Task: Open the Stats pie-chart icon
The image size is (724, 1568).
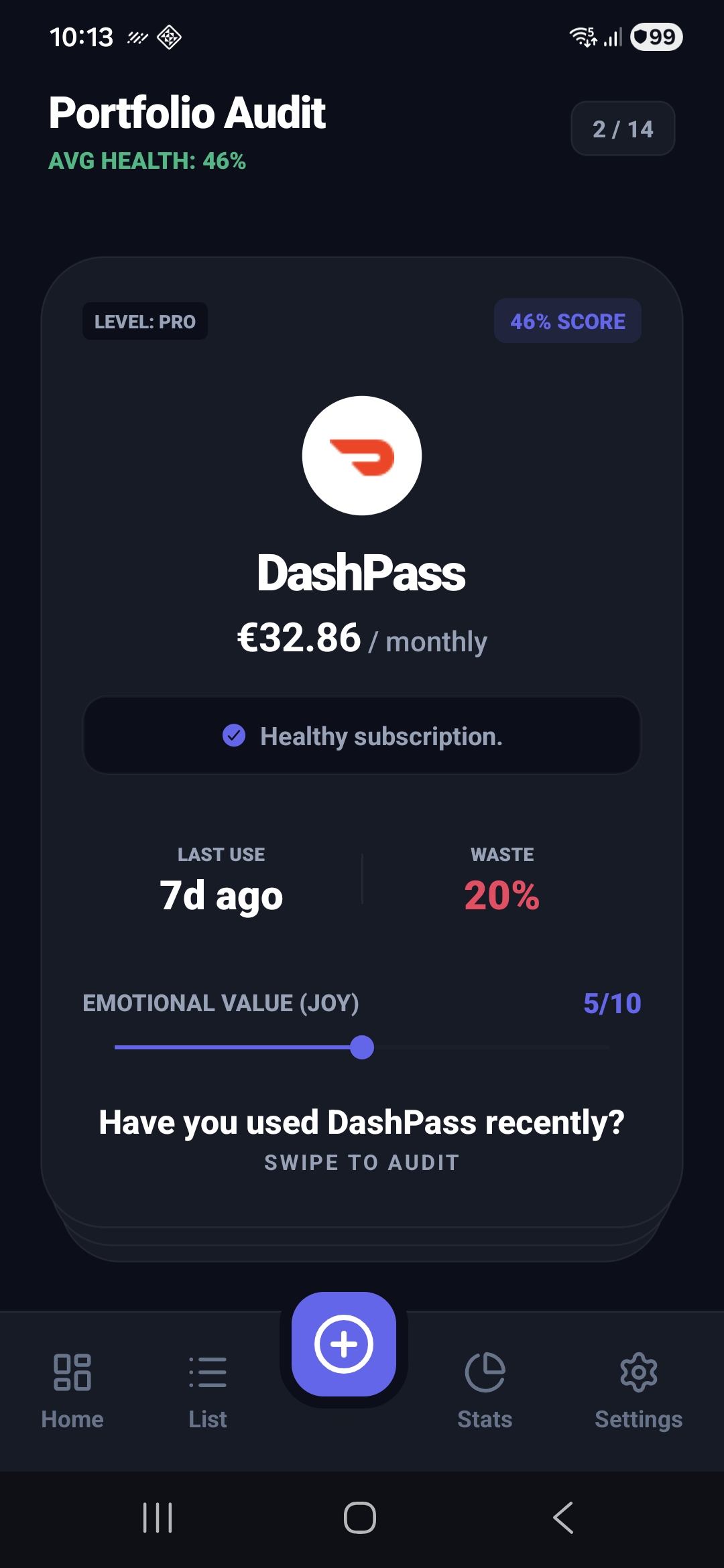Action: point(485,1372)
